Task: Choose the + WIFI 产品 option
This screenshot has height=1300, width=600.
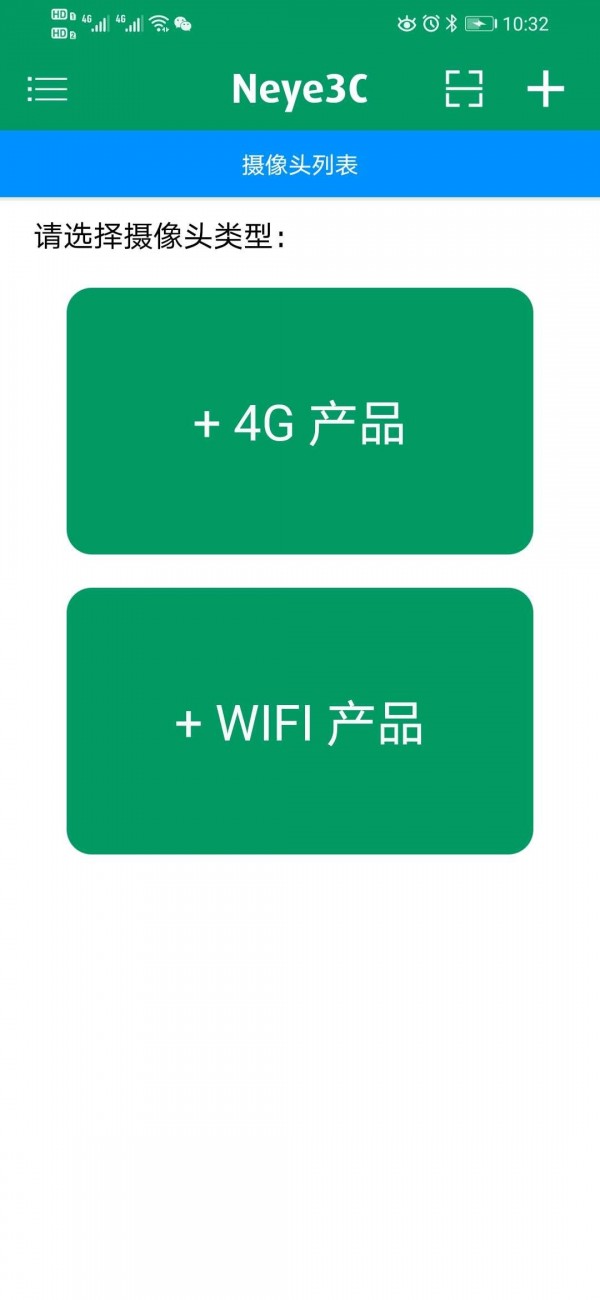Action: click(300, 721)
